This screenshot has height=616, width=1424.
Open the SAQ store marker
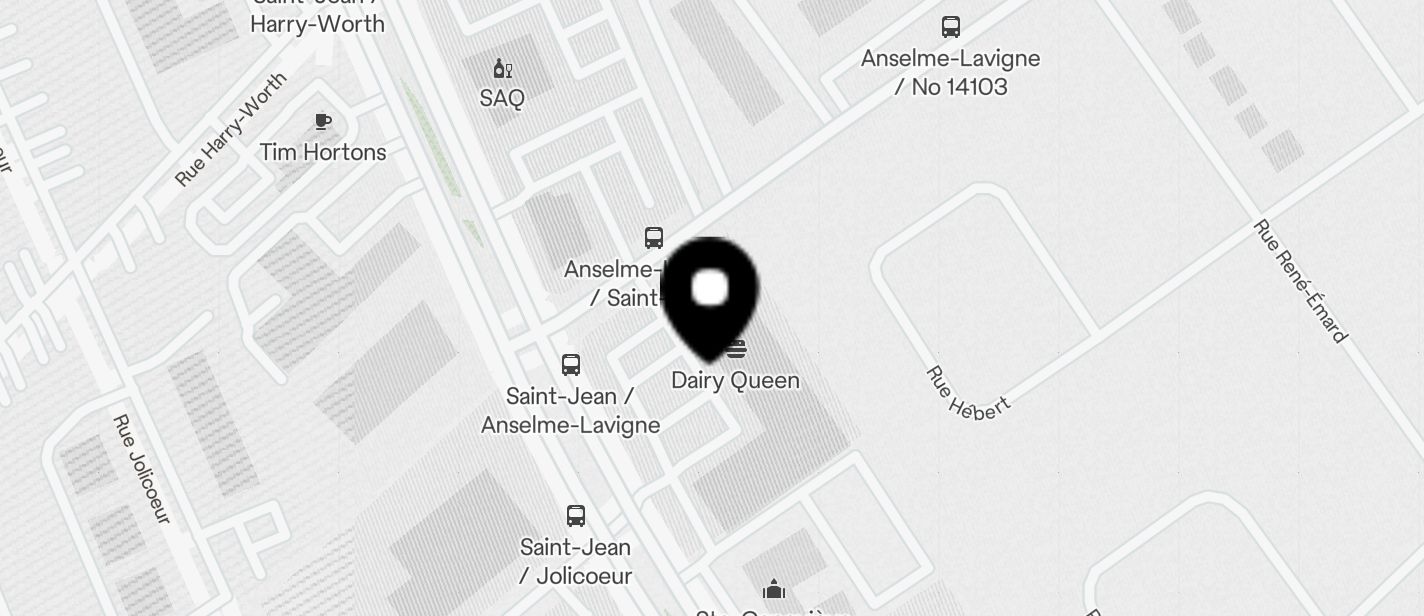(502, 69)
